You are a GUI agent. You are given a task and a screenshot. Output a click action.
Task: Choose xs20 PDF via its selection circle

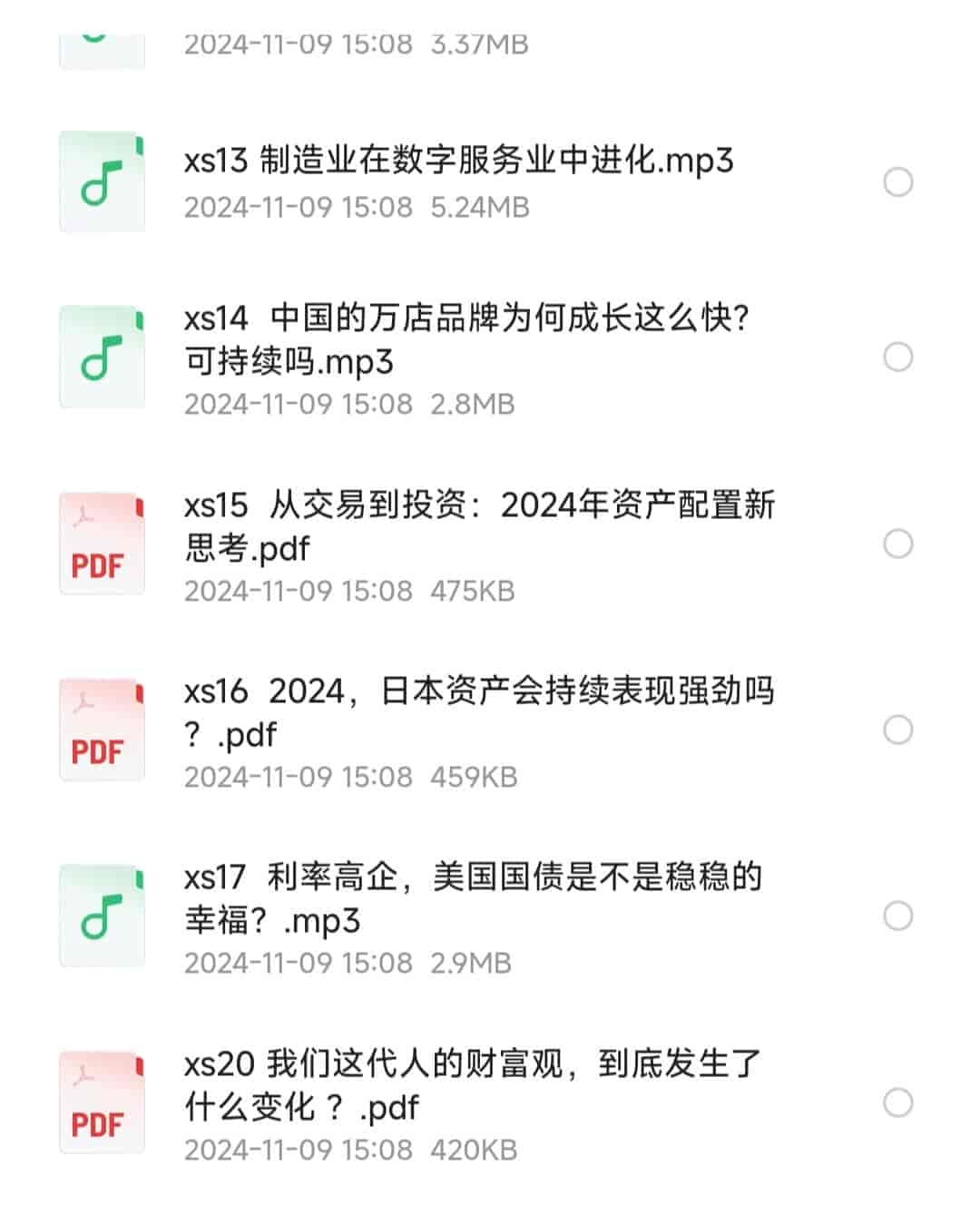point(897,1103)
